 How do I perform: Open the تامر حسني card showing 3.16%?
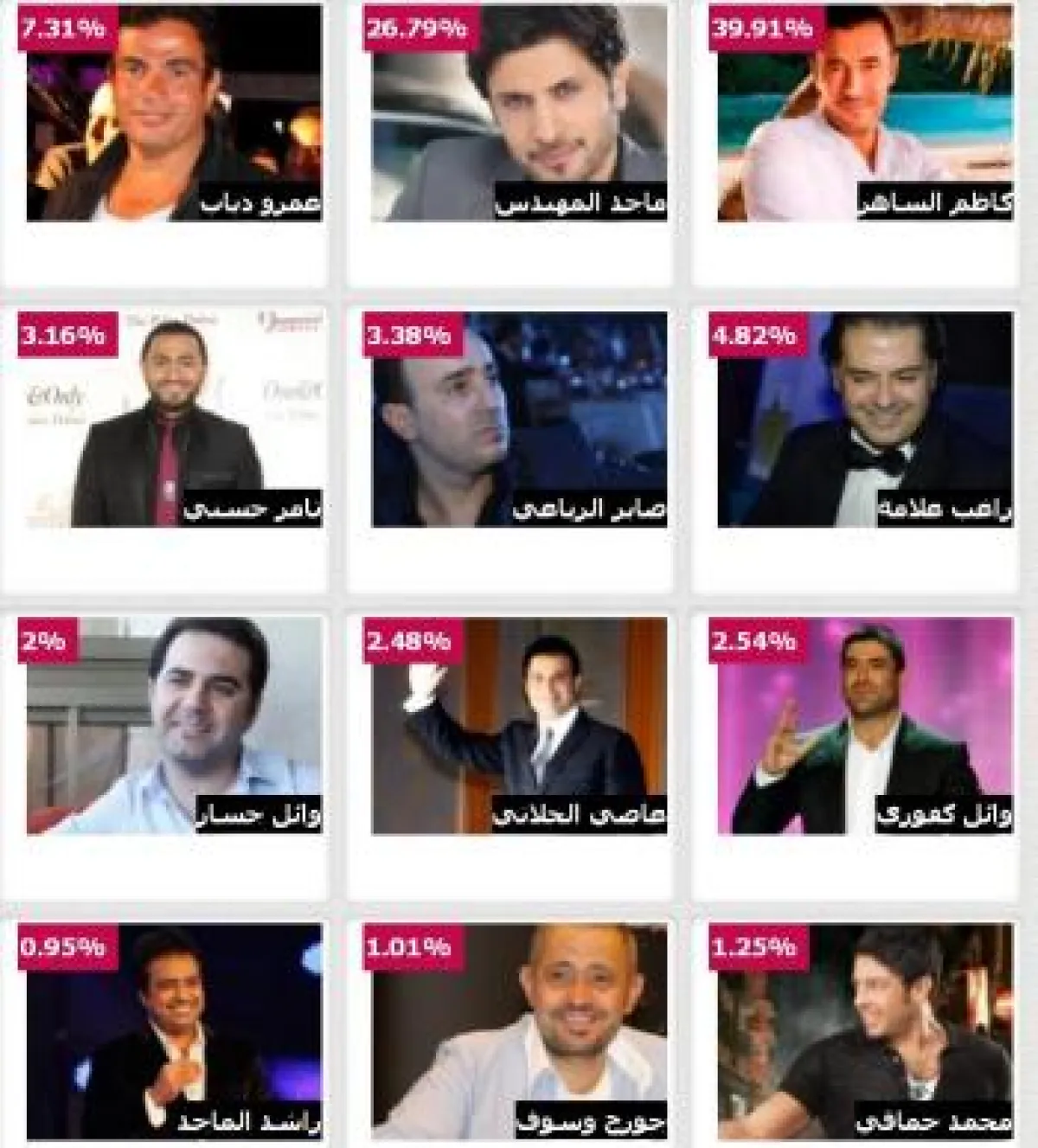(x=173, y=420)
